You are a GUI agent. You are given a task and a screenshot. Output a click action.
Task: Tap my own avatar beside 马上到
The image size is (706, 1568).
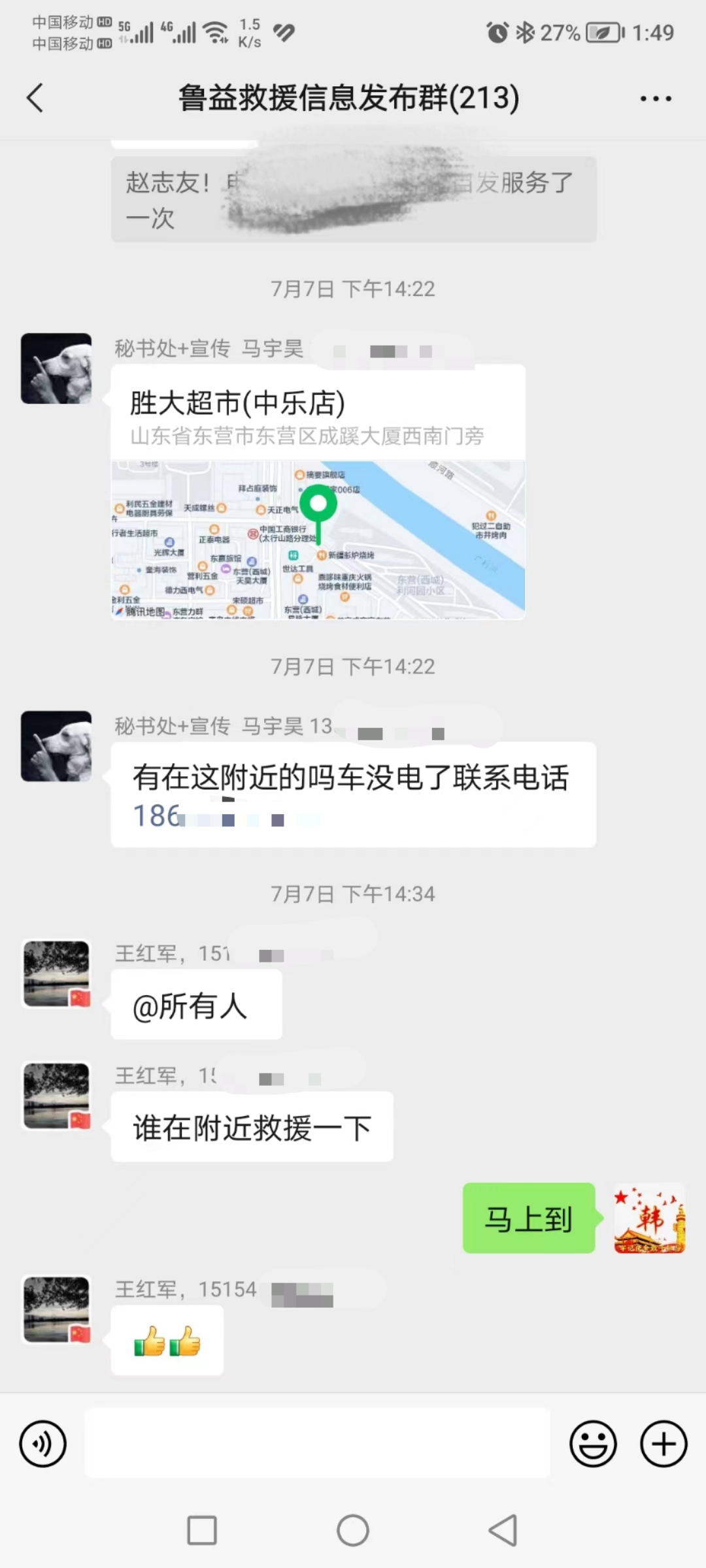click(x=649, y=1218)
